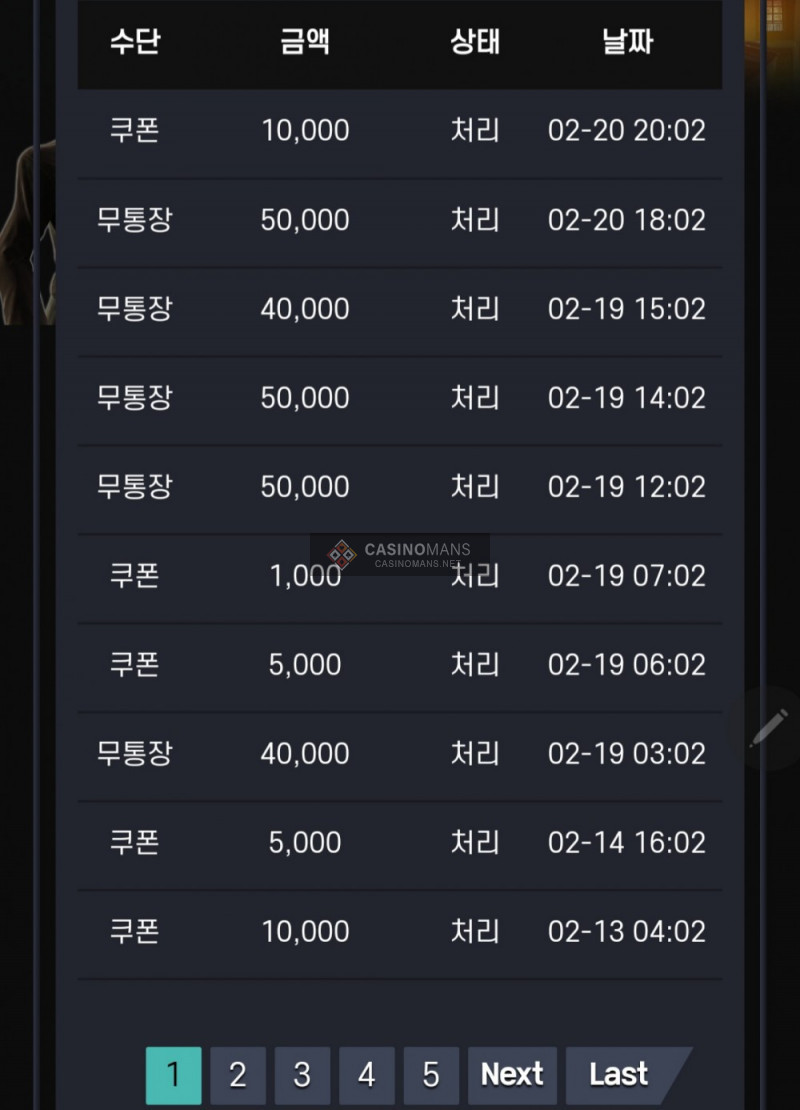
Task: Skip to the Last page
Action: [x=620, y=1075]
